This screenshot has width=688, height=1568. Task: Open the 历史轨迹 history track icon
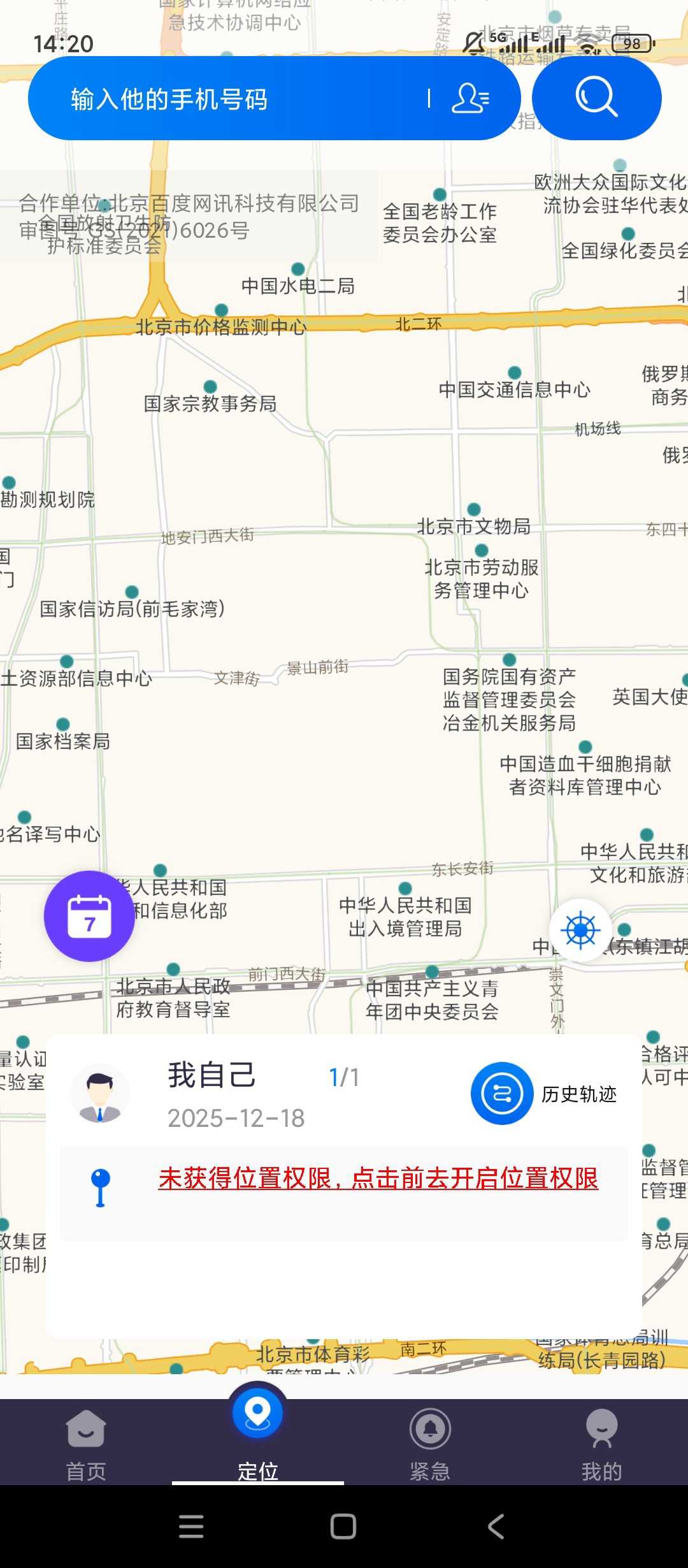coord(502,1092)
